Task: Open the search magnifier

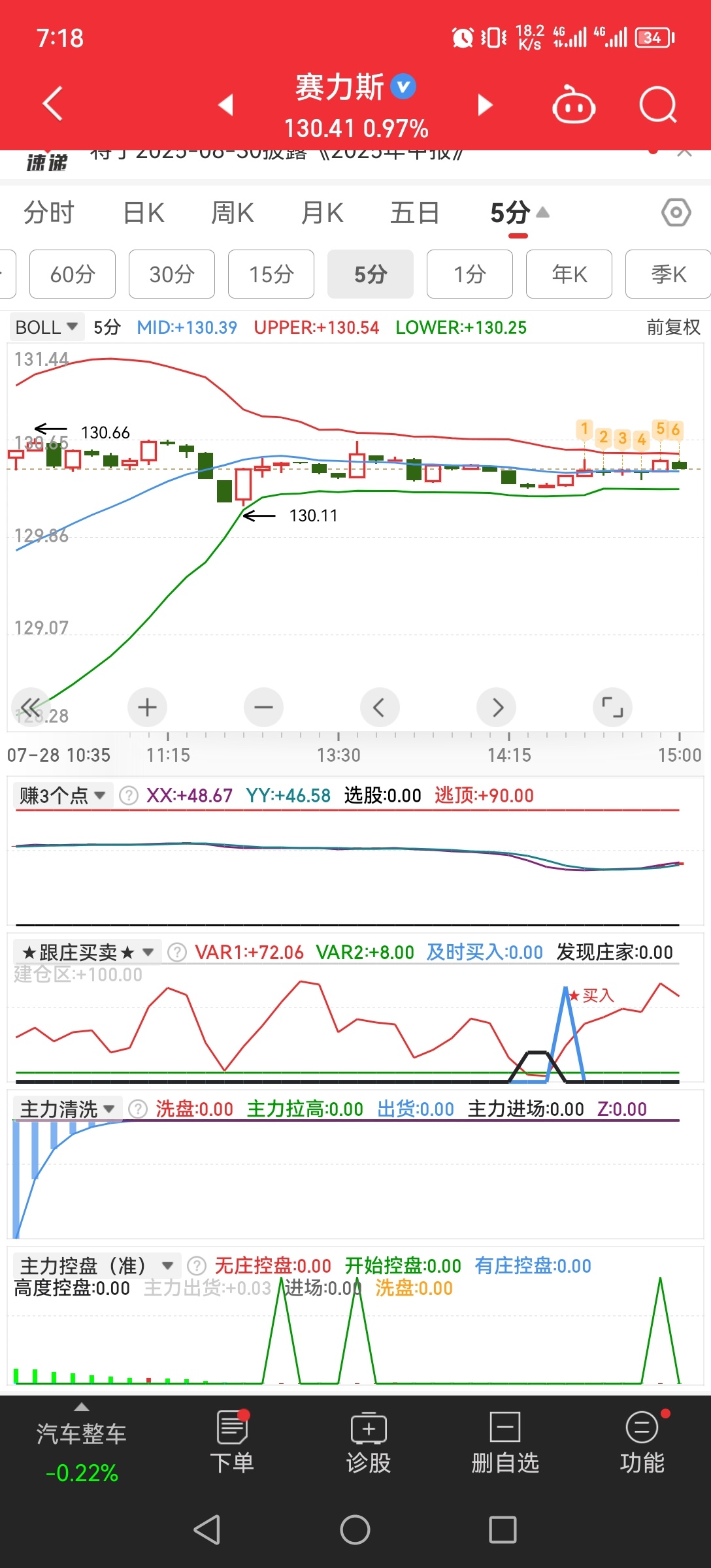Action: (657, 105)
